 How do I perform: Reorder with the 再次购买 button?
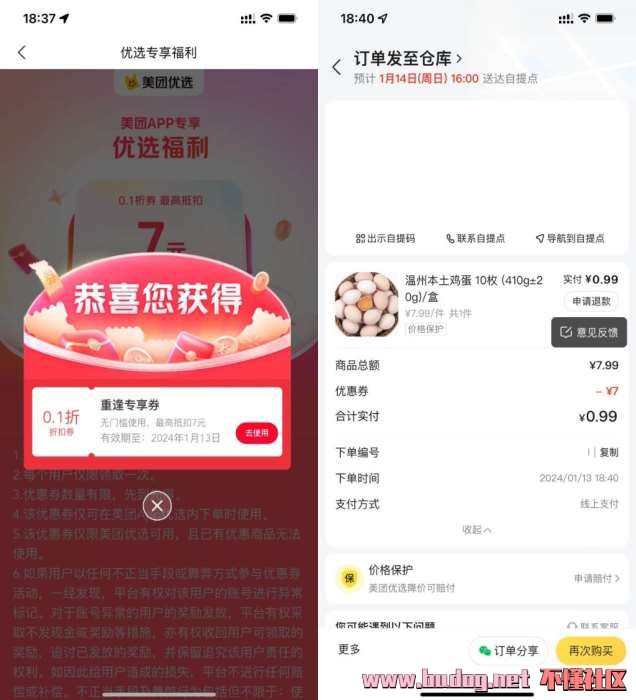[590, 650]
